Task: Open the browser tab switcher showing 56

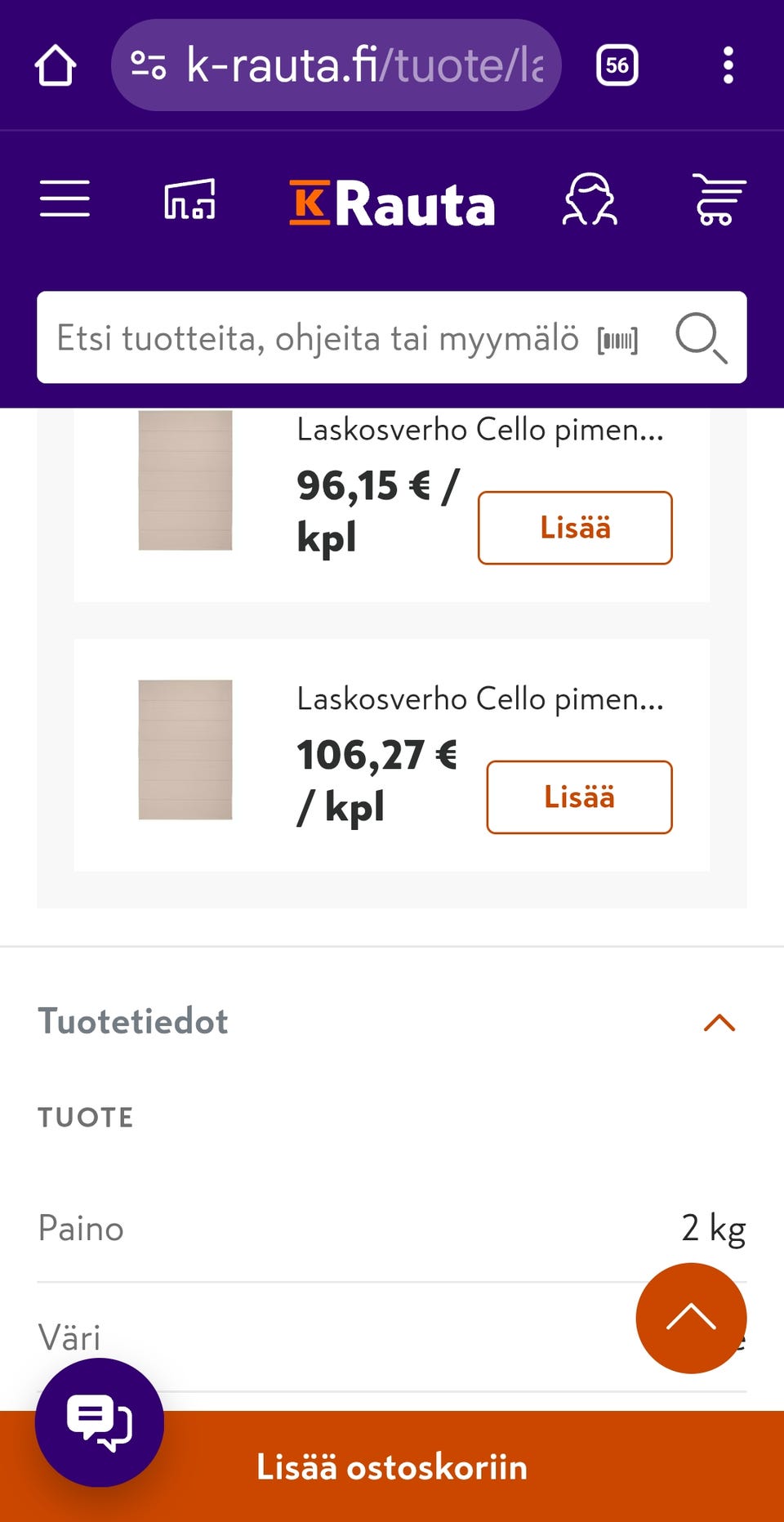Action: click(617, 65)
